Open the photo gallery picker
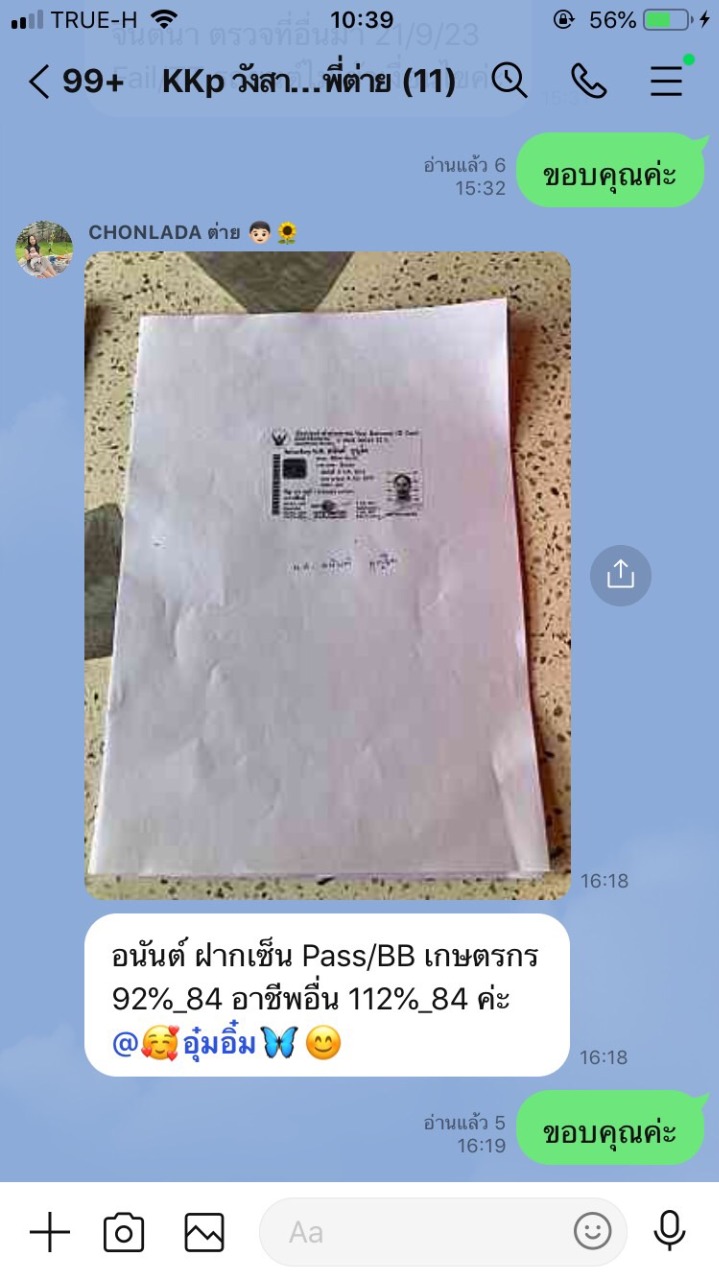 pos(204,1232)
